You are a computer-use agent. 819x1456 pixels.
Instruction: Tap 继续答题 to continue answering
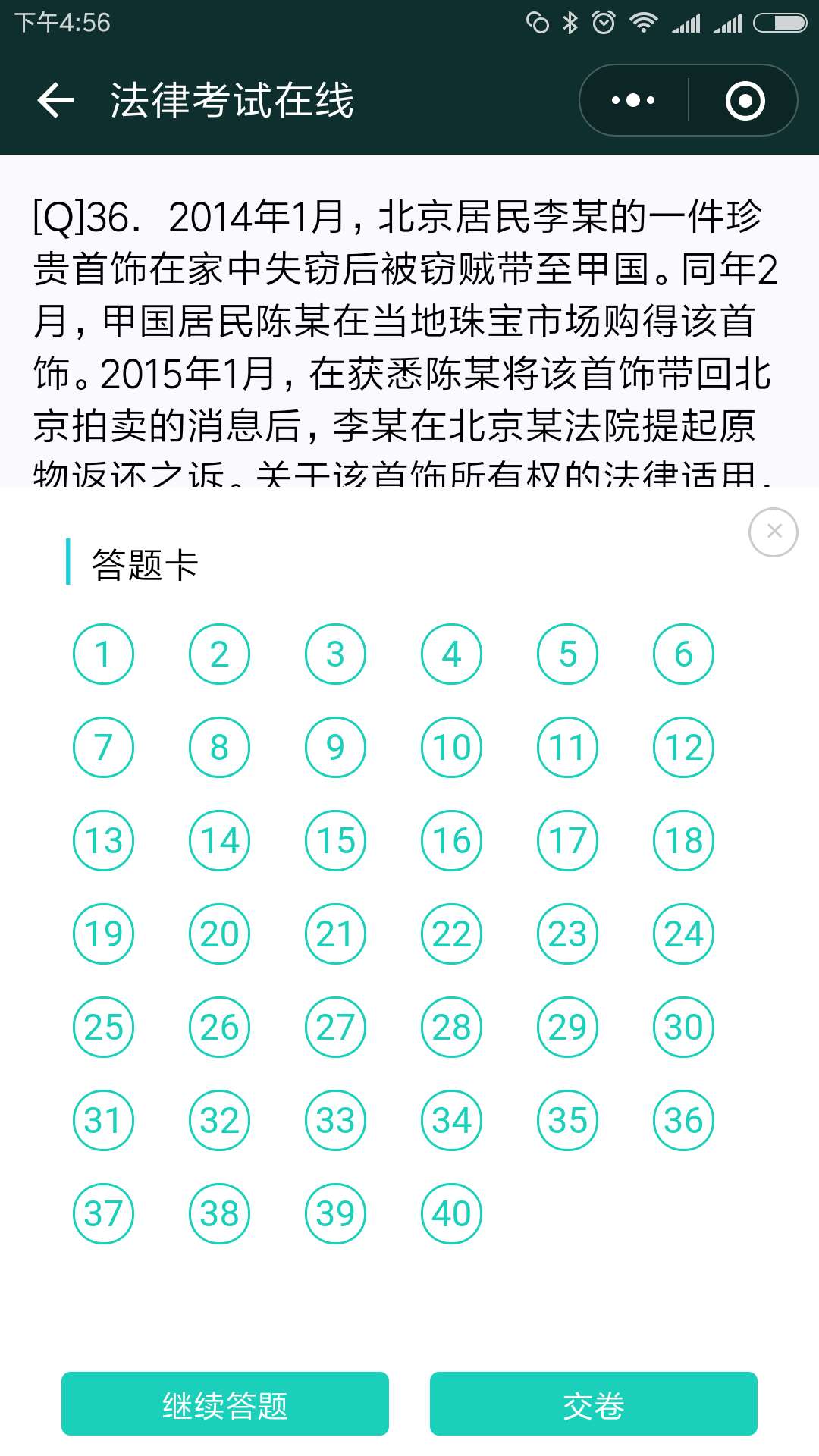(225, 1404)
